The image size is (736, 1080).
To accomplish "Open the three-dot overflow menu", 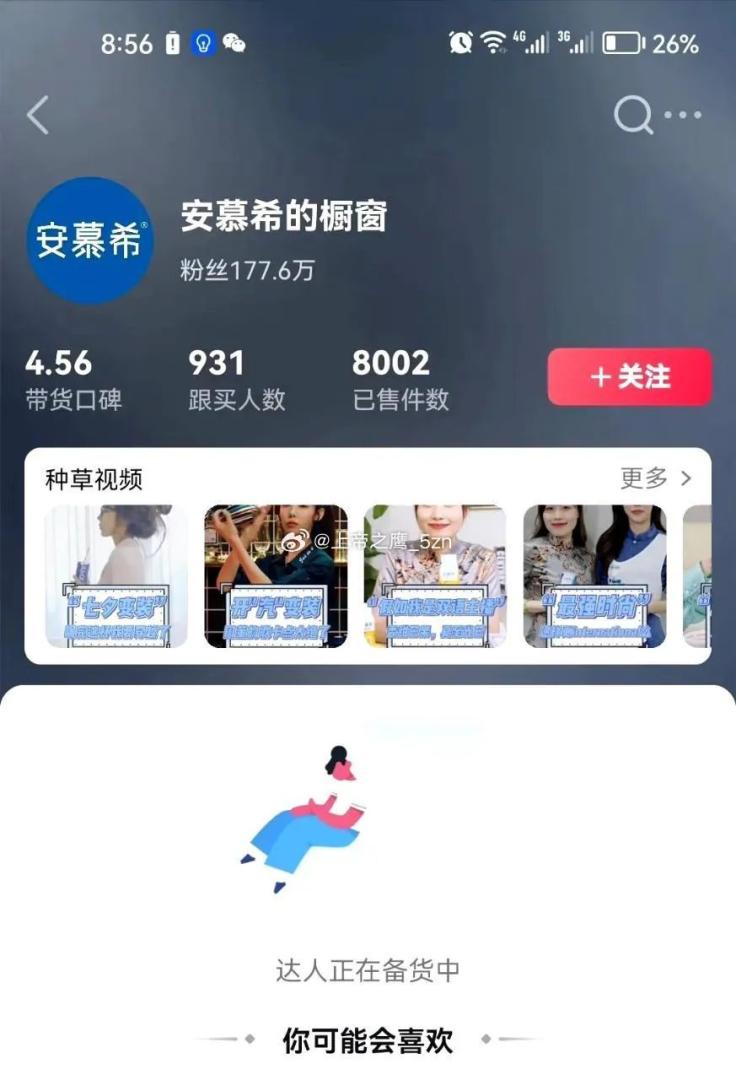I will coord(684,116).
